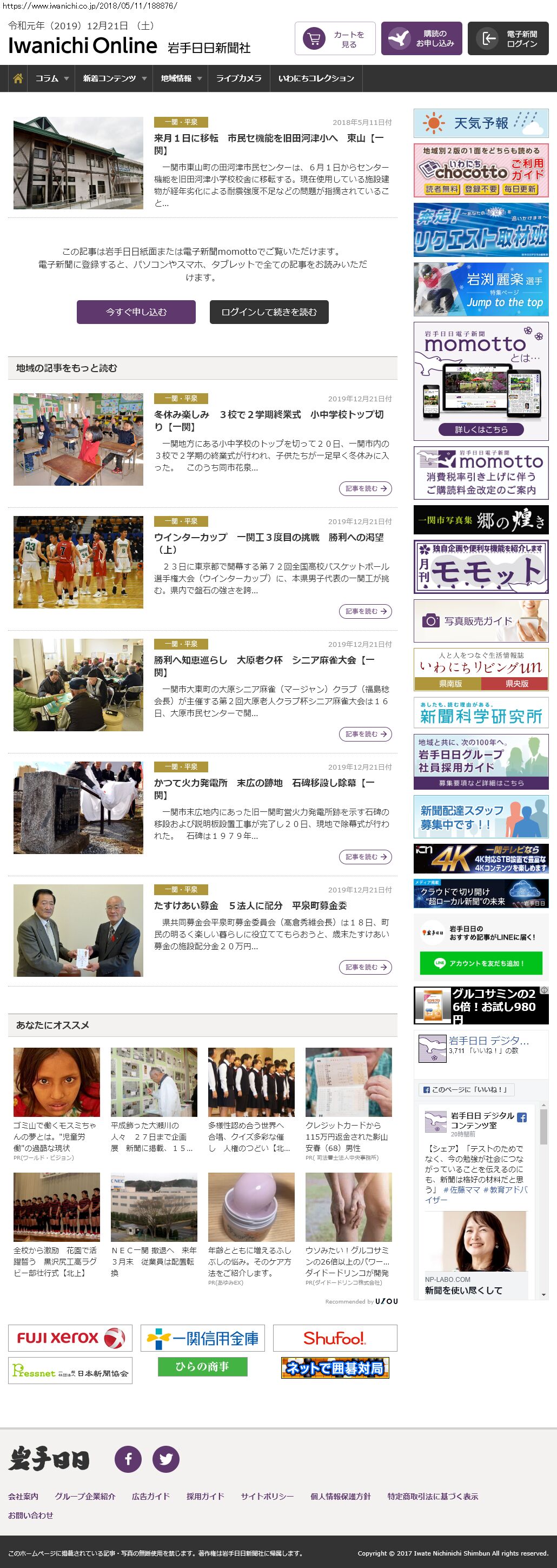
Task: View the cart with カートを見る
Action: (335, 39)
